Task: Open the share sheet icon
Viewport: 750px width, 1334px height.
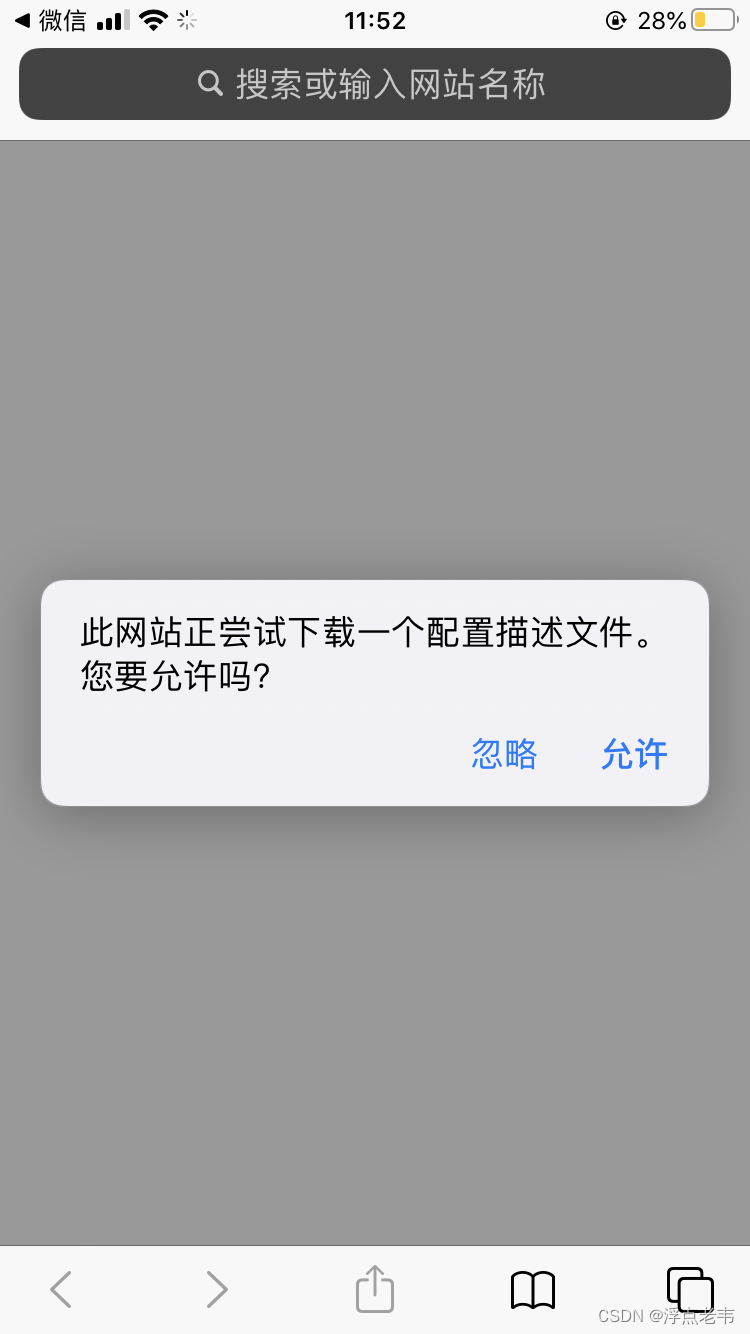Action: (x=375, y=1288)
